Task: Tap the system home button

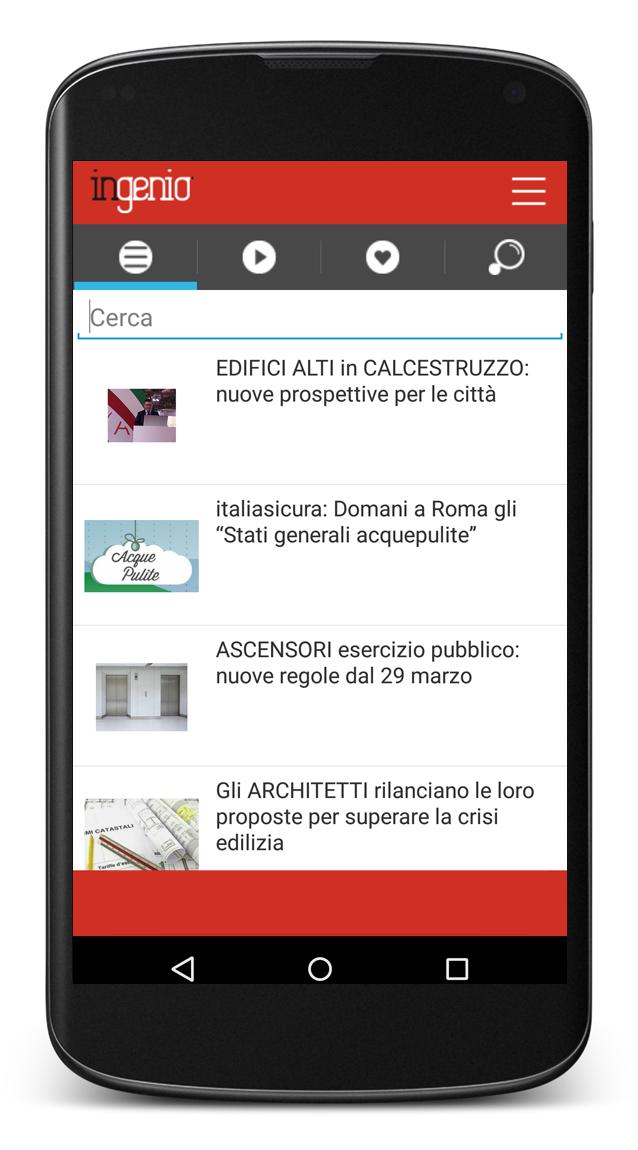Action: (320, 968)
